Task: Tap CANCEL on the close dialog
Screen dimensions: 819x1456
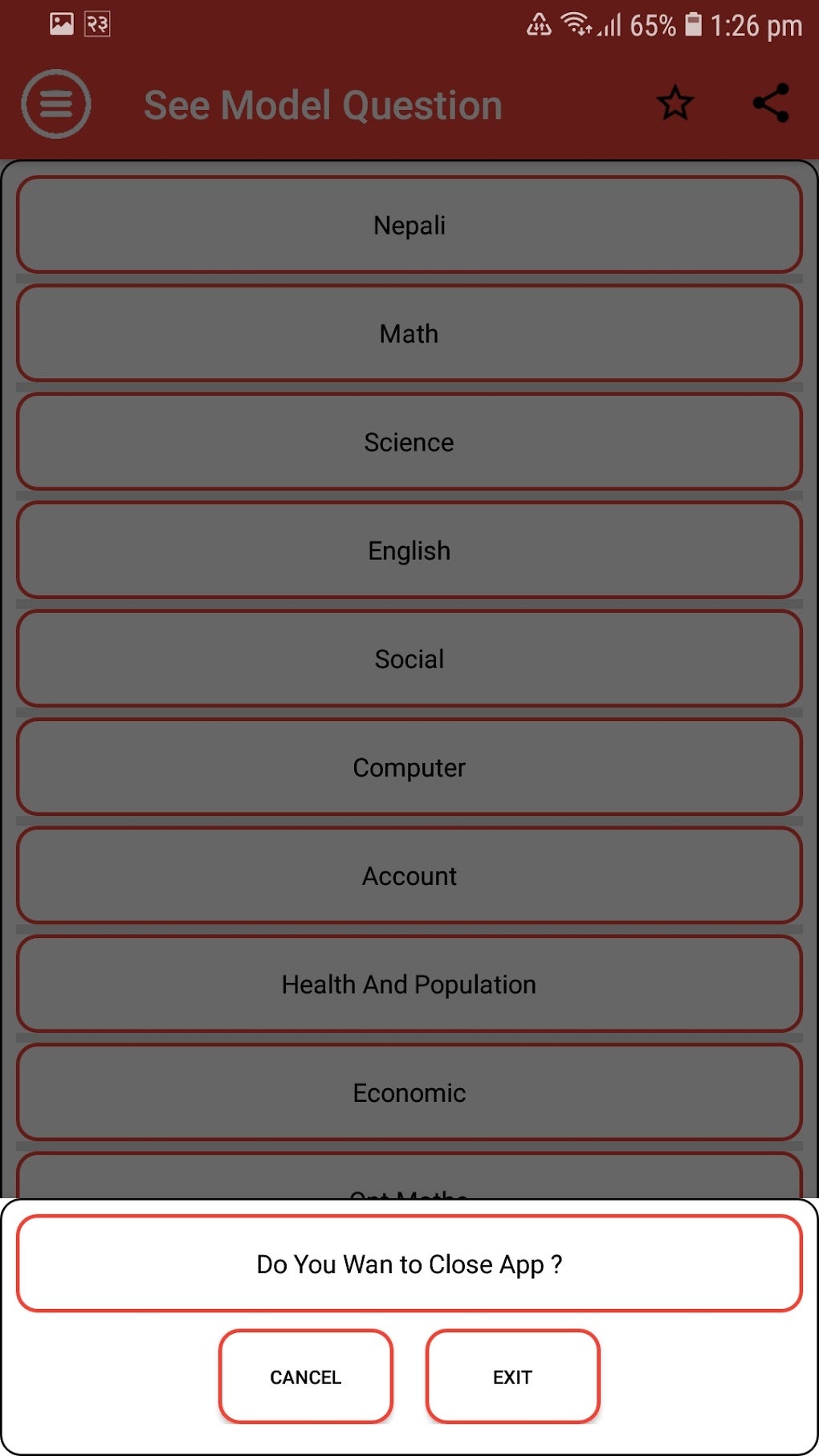Action: coord(305,1376)
